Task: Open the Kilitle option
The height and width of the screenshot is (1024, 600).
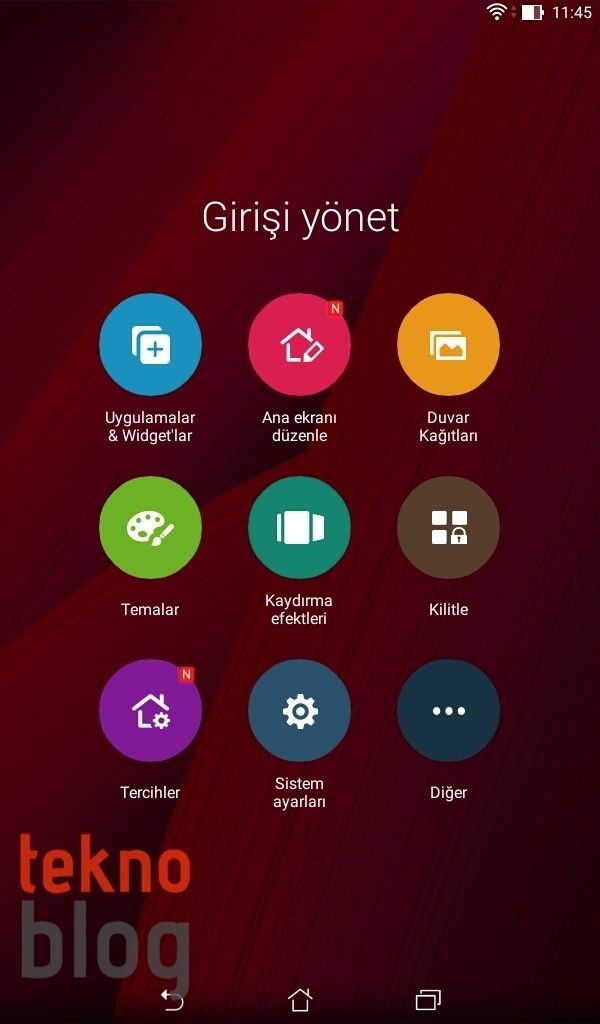Action: (448, 528)
